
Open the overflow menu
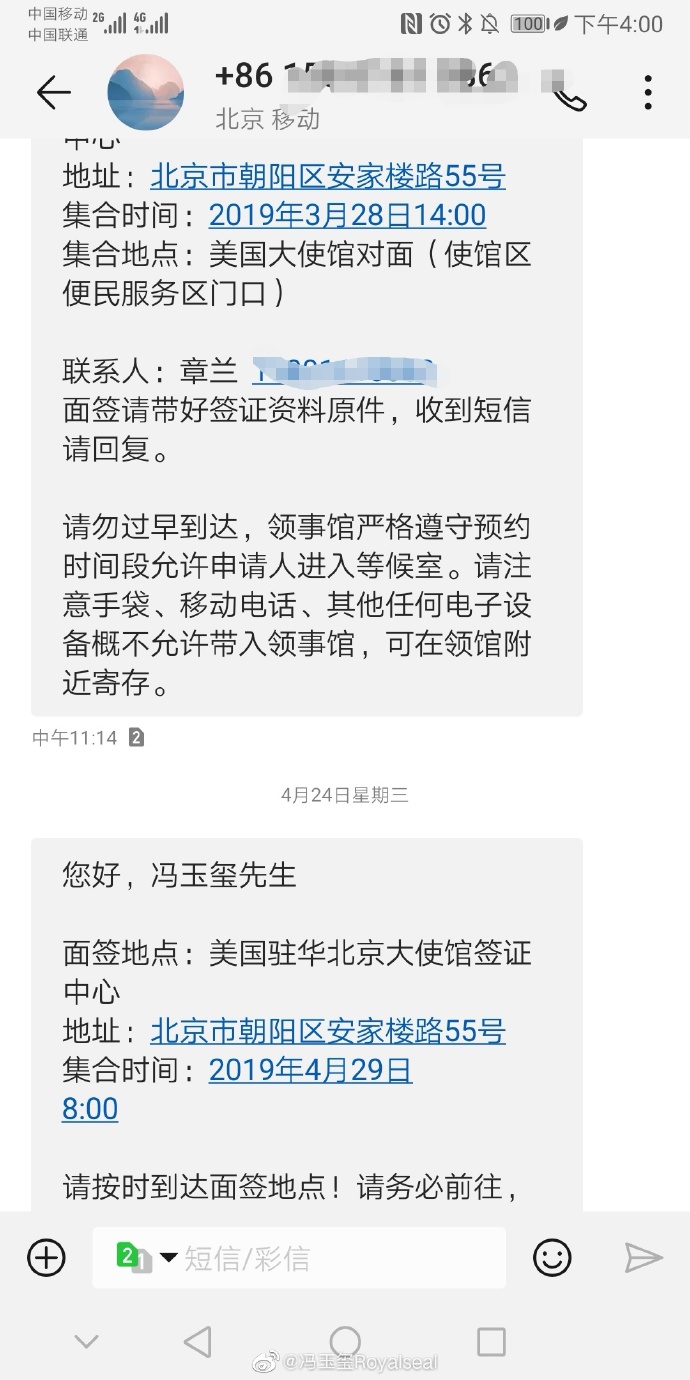(x=648, y=93)
